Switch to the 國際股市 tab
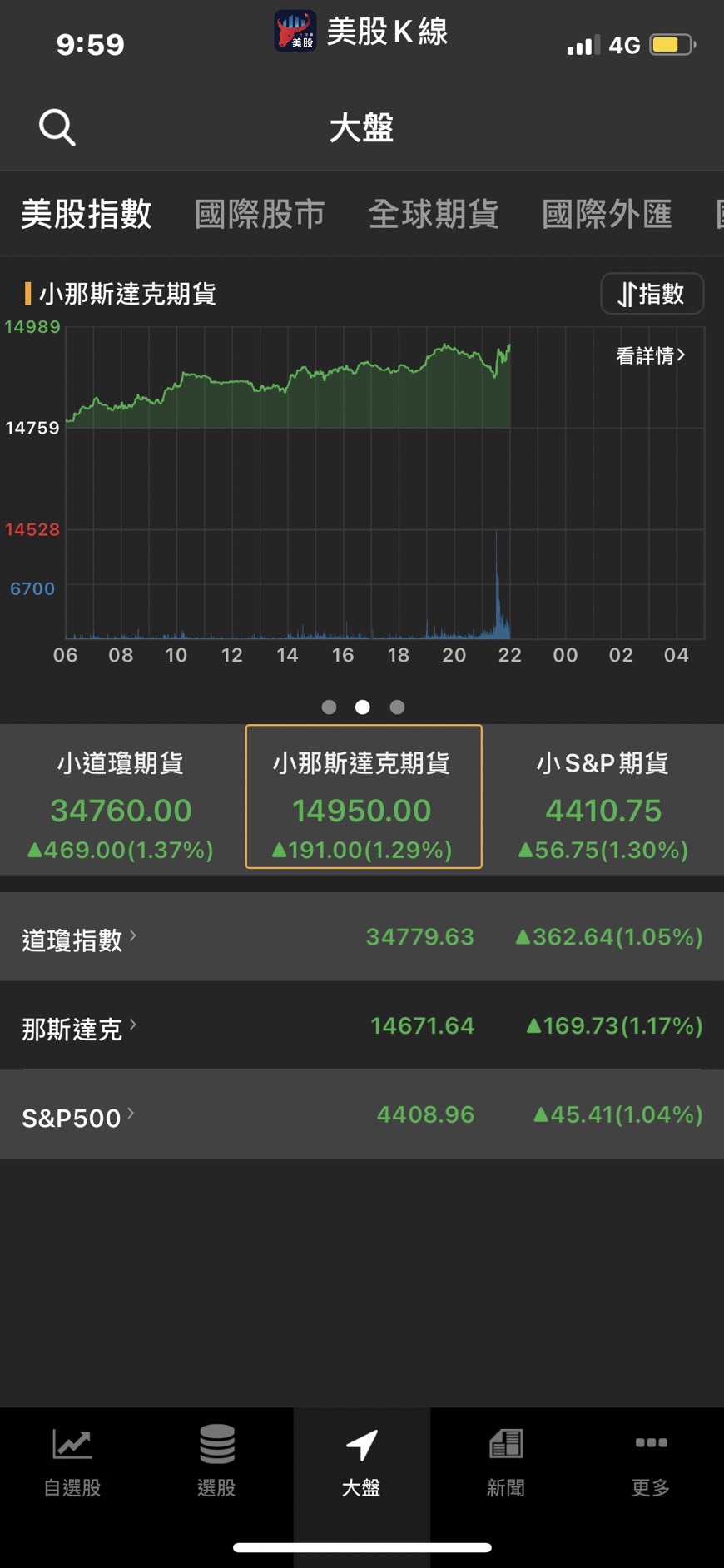 click(260, 214)
